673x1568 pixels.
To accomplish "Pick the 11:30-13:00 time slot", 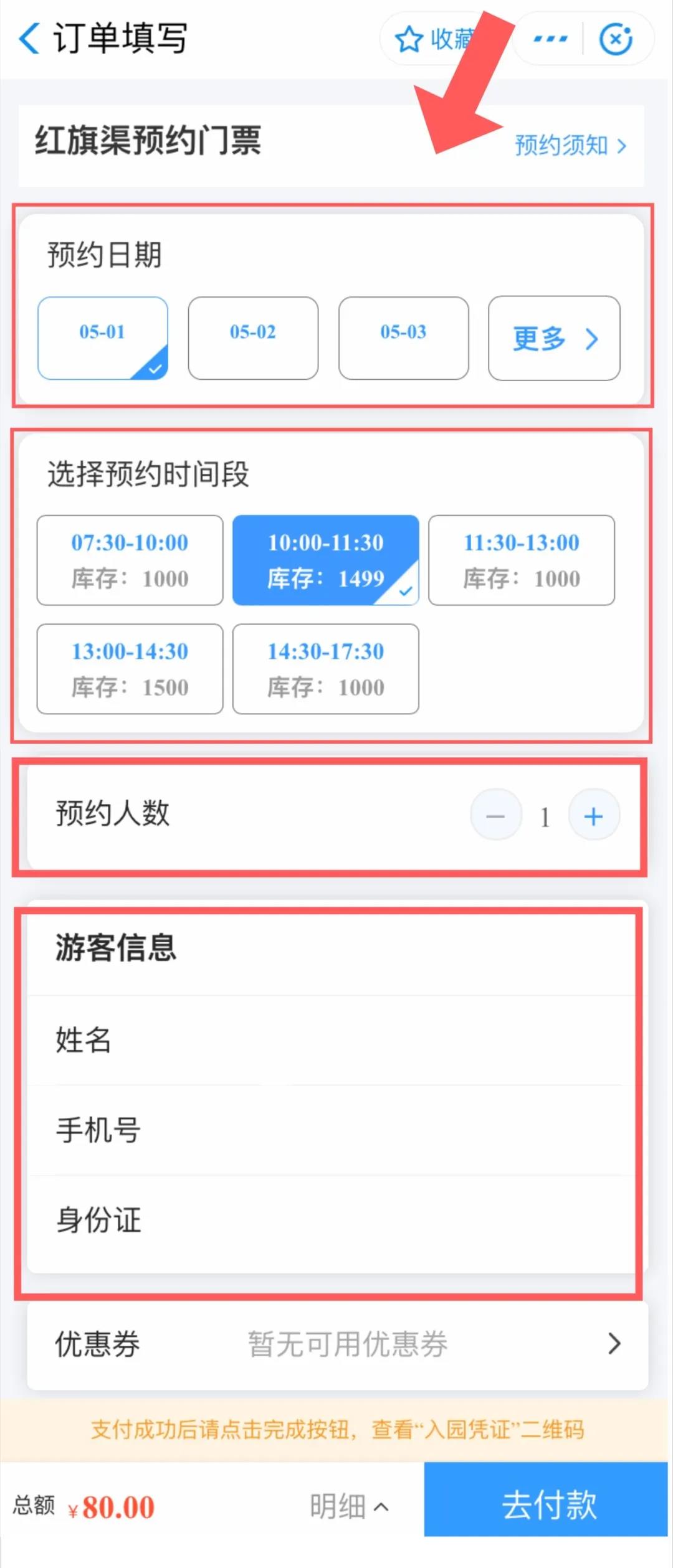I will point(522,560).
